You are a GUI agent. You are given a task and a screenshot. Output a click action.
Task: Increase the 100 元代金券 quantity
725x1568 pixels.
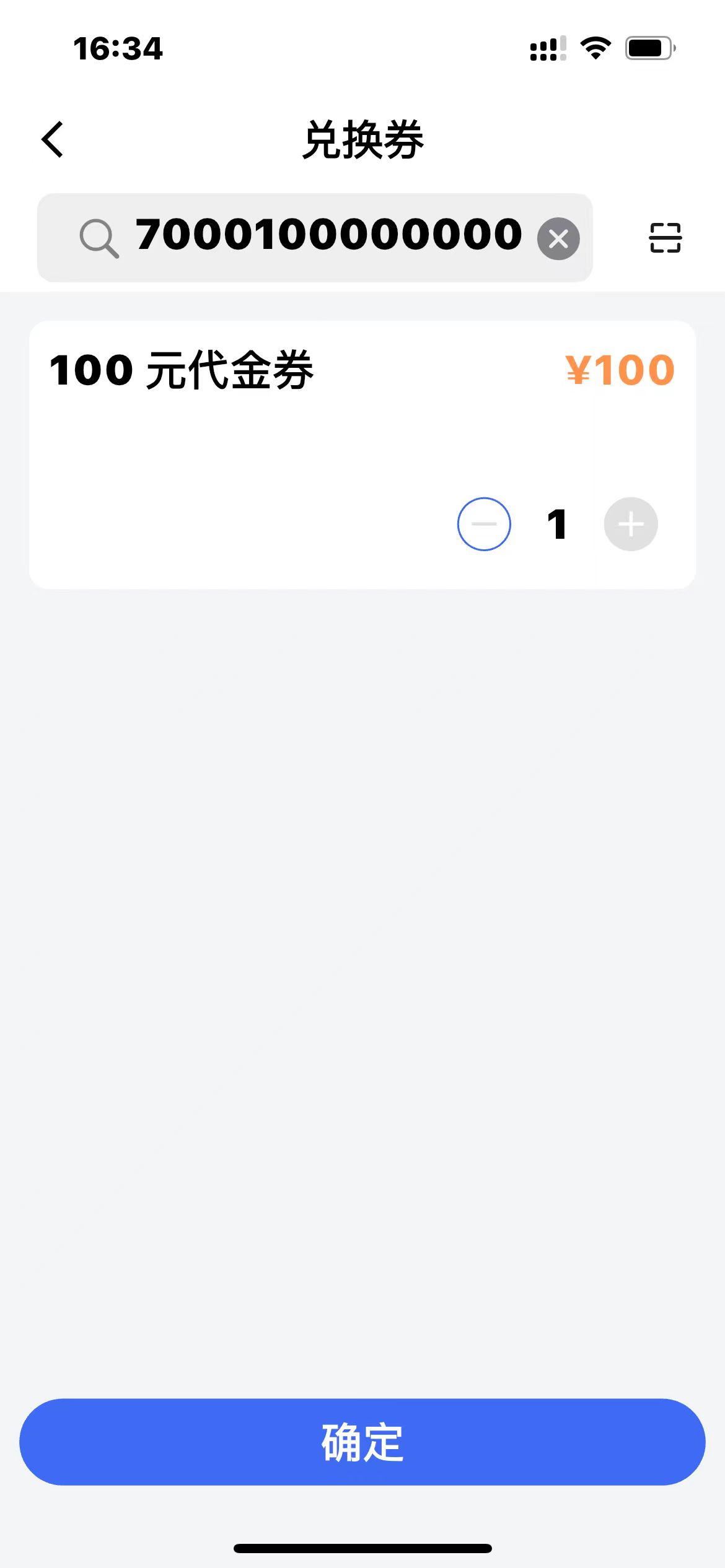pyautogui.click(x=631, y=524)
